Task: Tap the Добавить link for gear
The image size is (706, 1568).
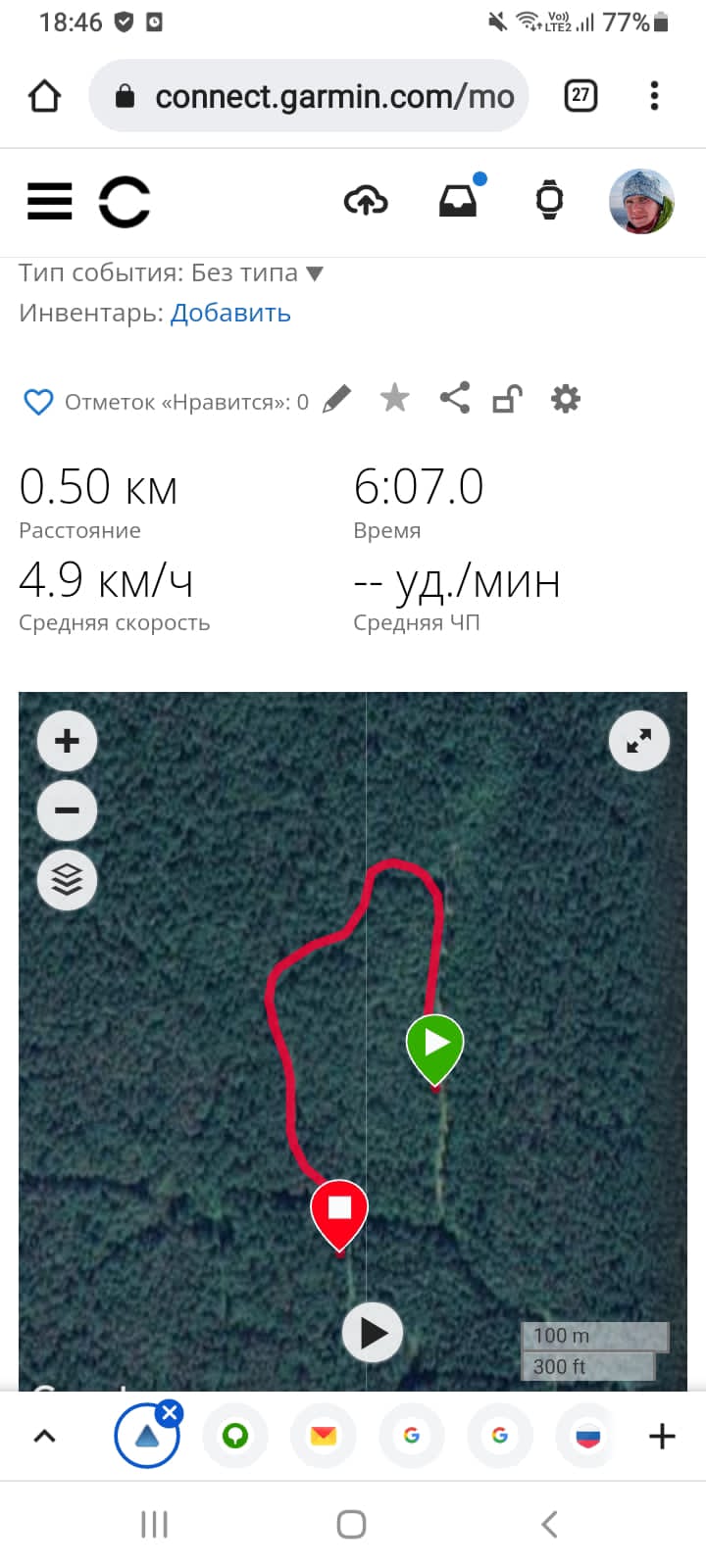Action: click(x=230, y=313)
